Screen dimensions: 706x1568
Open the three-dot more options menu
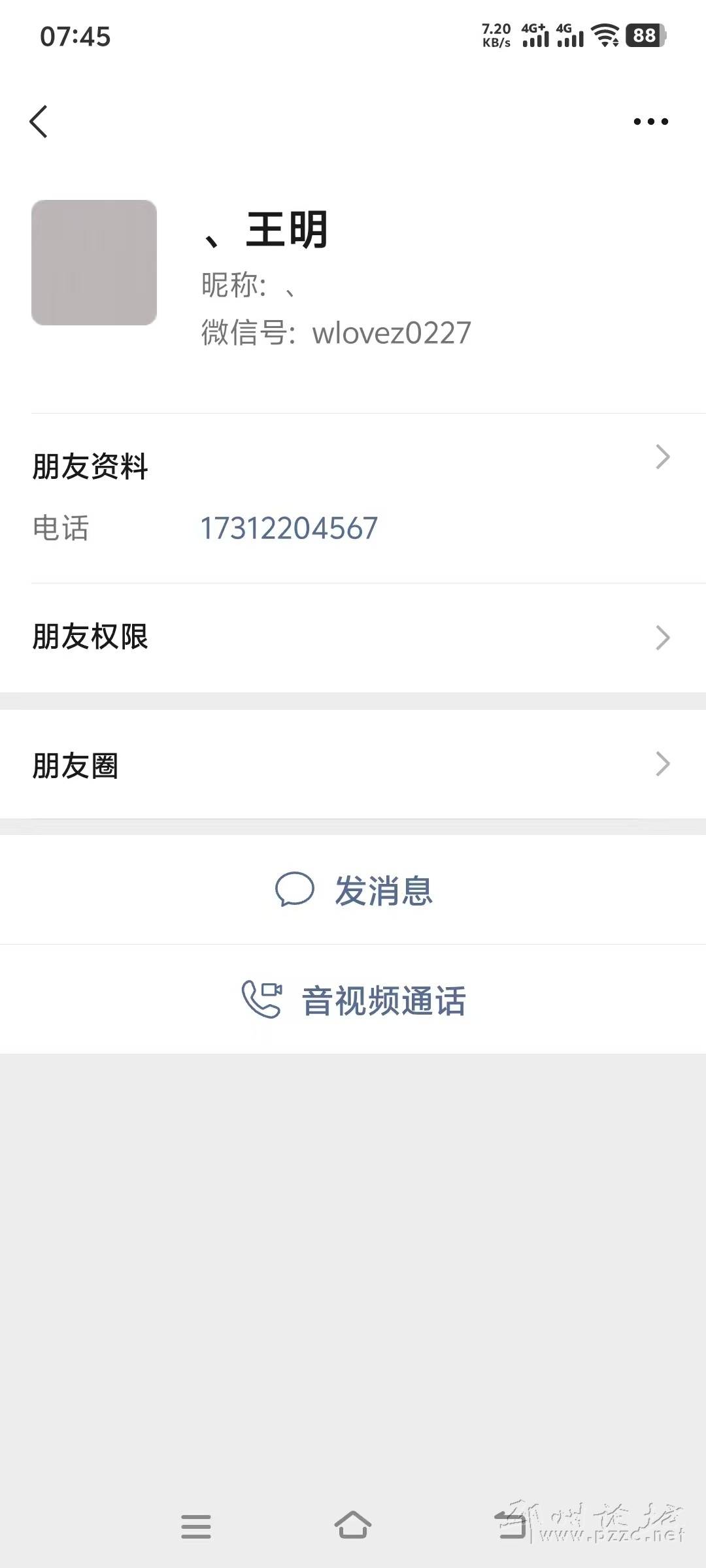[x=650, y=122]
